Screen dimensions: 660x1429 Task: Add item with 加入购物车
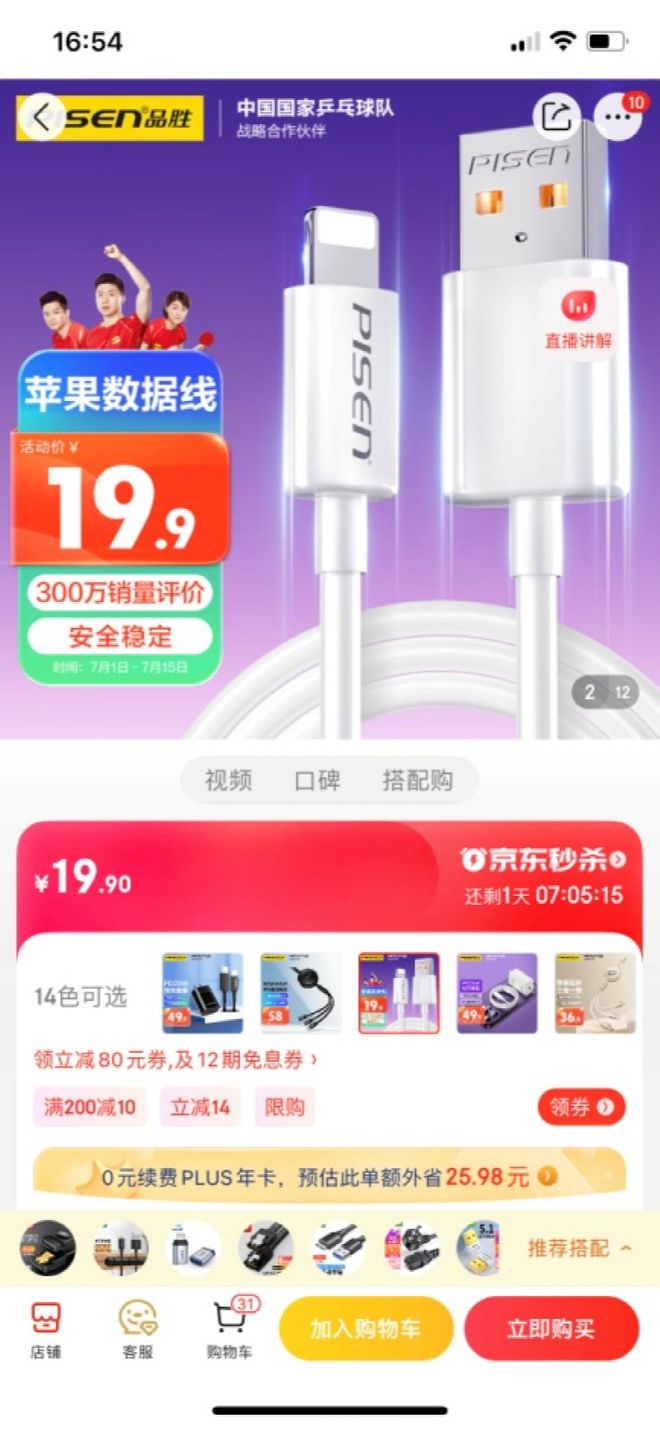365,1329
